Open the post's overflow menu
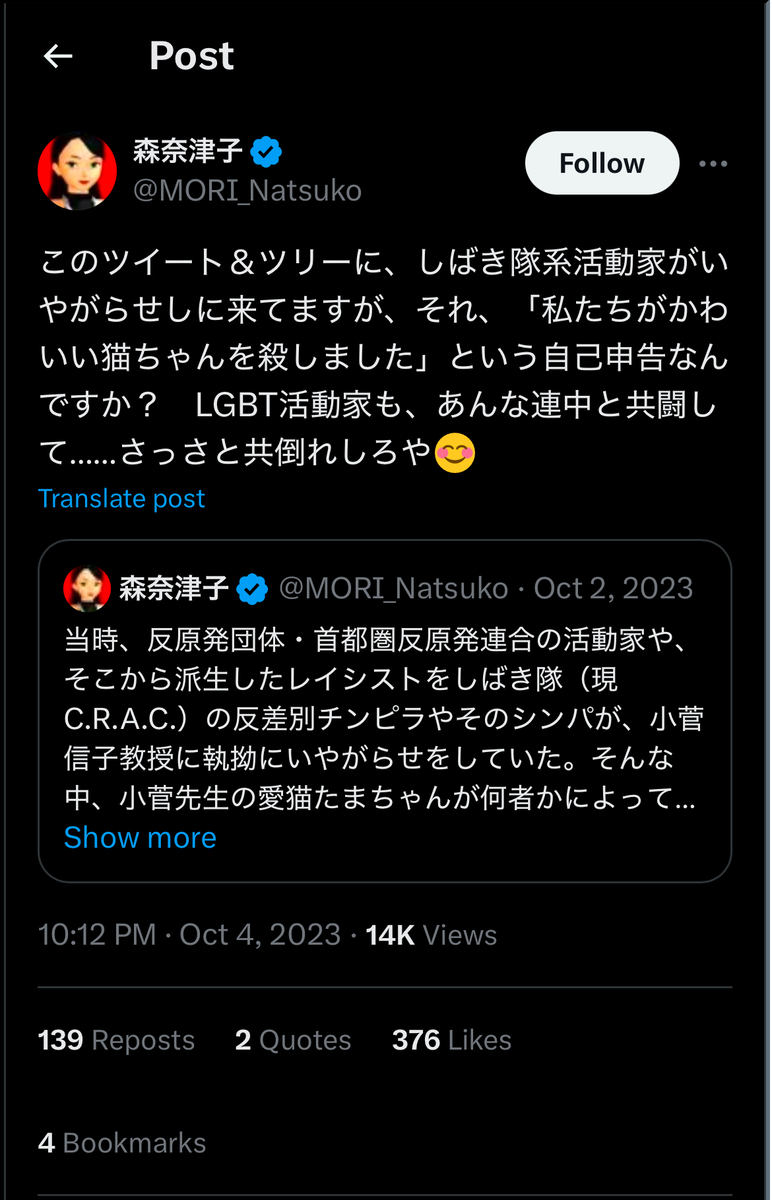 tap(713, 164)
